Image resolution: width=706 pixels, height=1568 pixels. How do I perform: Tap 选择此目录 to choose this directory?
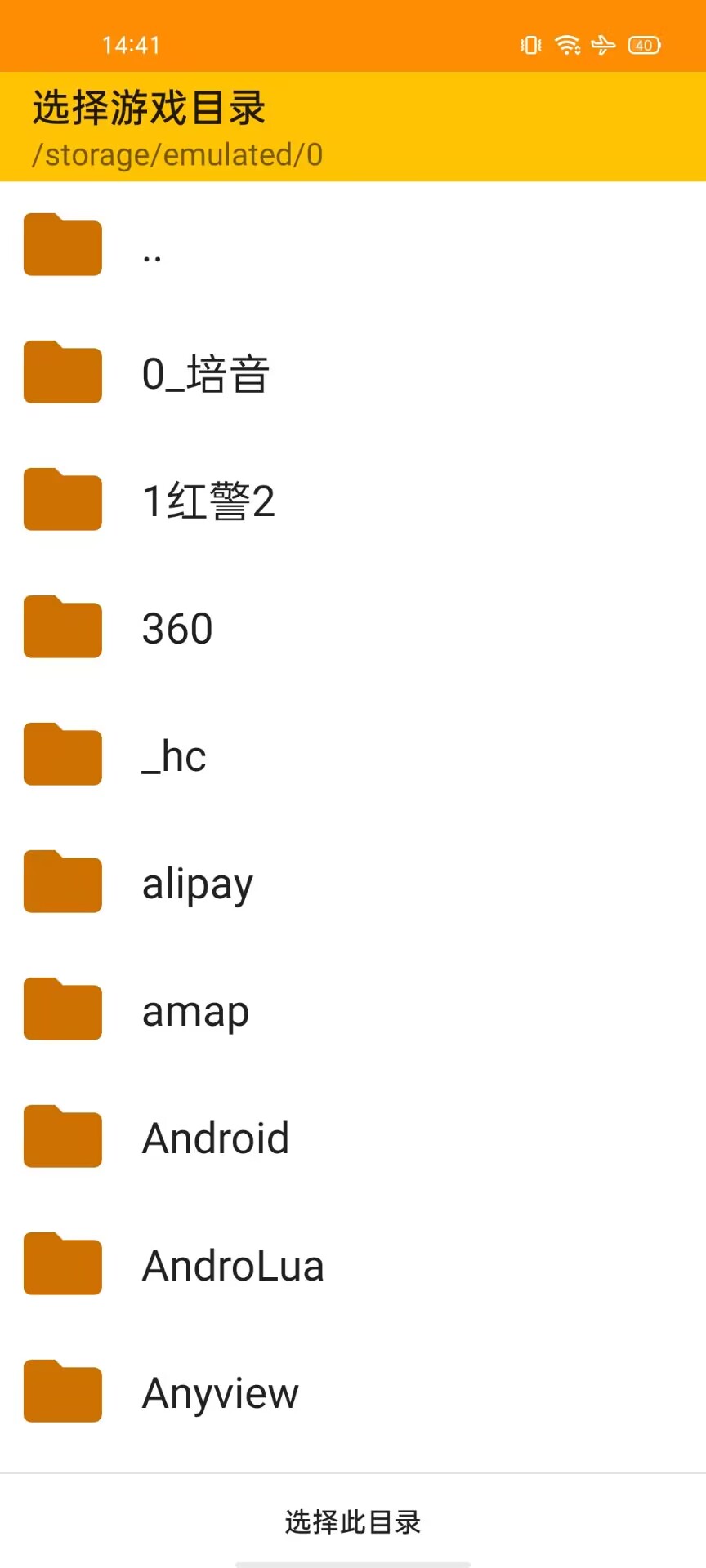coord(353,1522)
